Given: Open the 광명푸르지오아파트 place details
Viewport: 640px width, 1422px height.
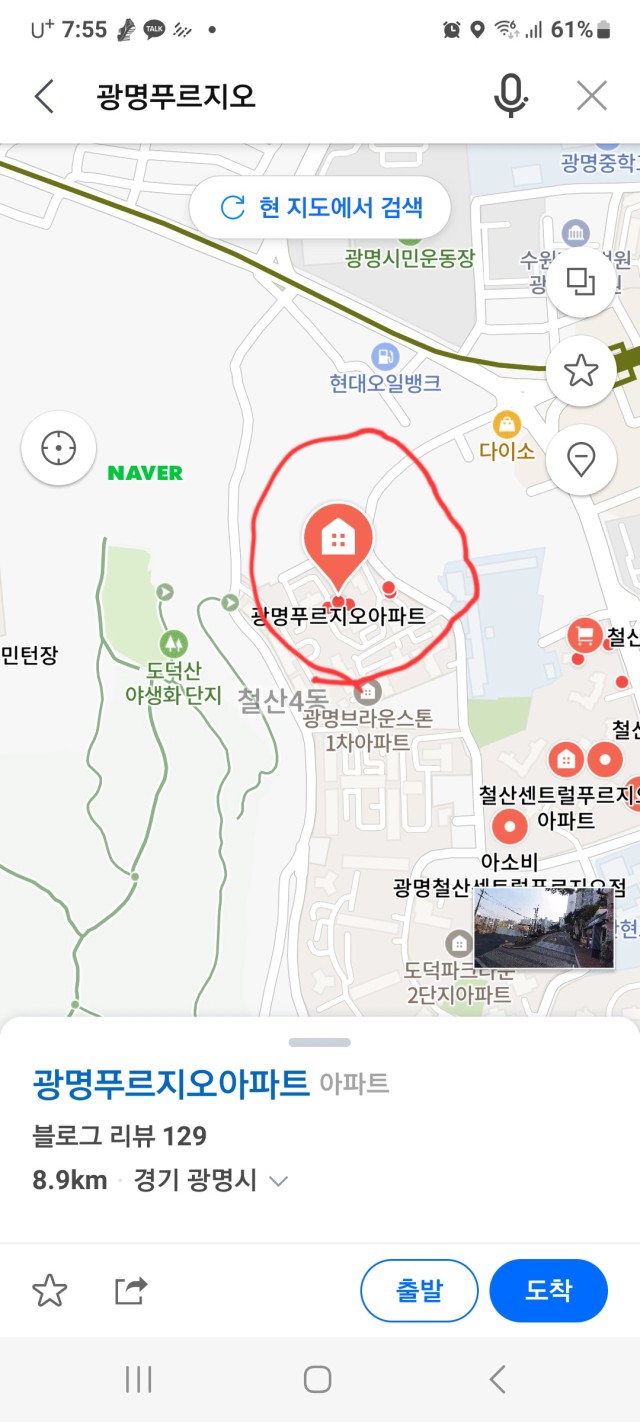Looking at the screenshot, I should [x=171, y=1083].
